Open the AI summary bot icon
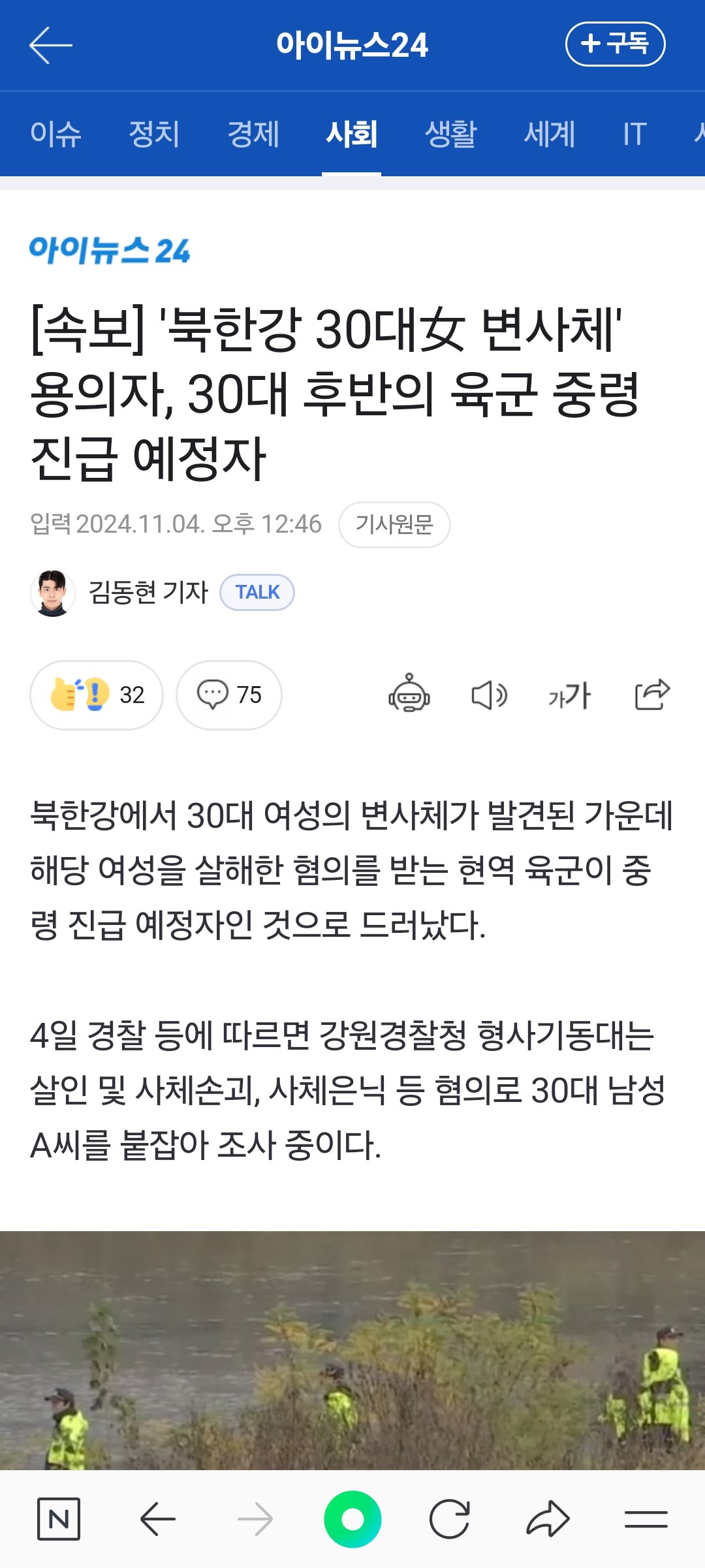 (x=409, y=693)
